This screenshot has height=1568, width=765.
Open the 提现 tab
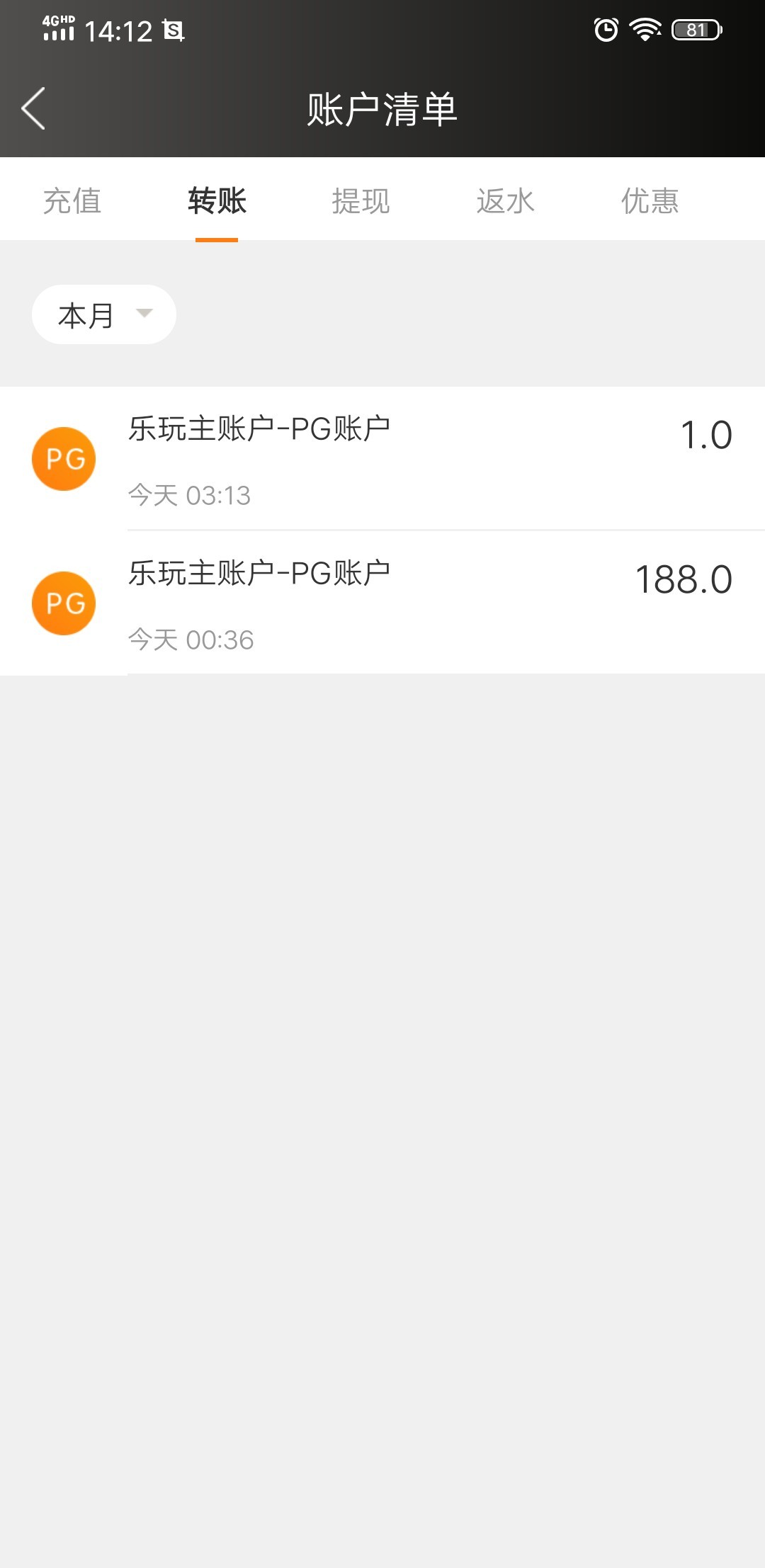pos(361,200)
